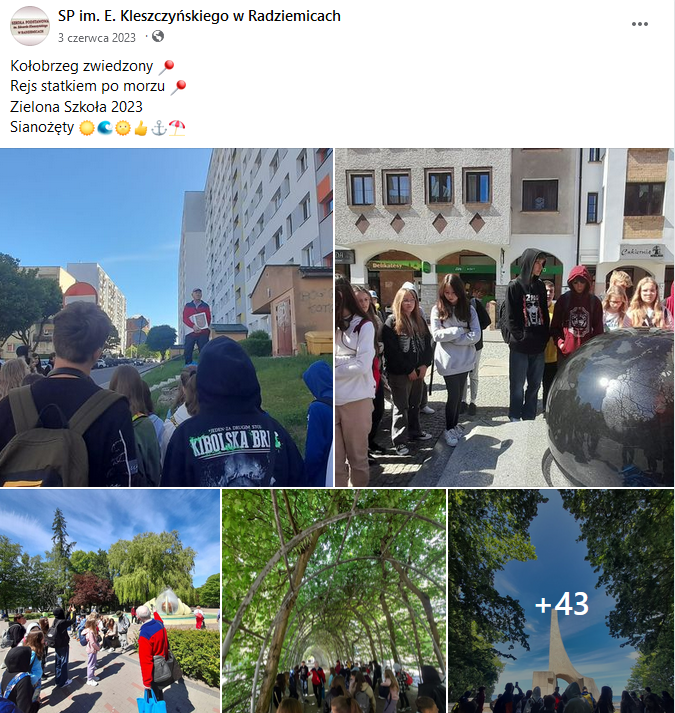Open photo of group in the park
Image resolution: width=675 pixels, height=713 pixels.
[x=110, y=600]
